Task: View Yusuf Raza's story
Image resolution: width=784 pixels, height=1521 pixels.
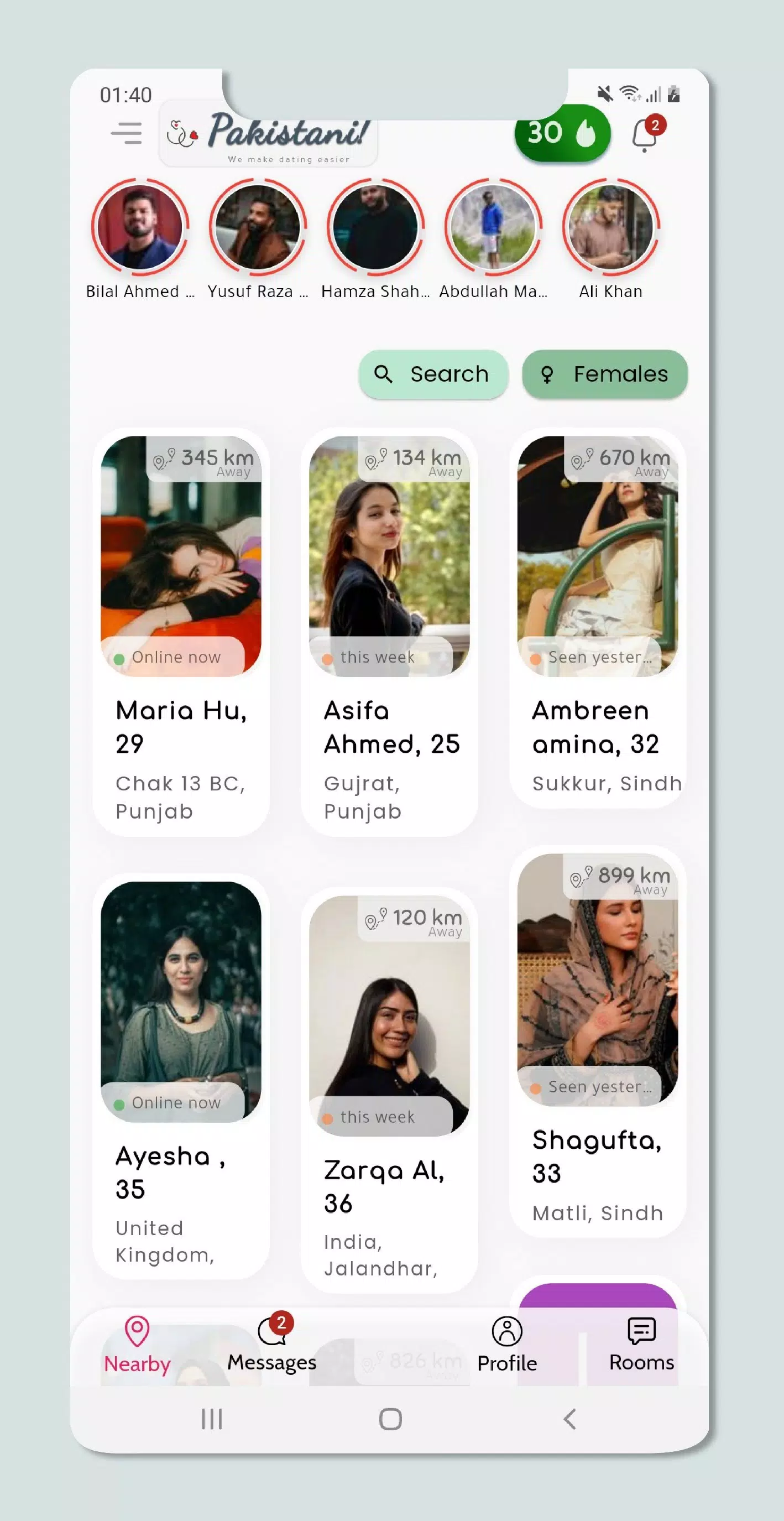Action: click(x=258, y=227)
